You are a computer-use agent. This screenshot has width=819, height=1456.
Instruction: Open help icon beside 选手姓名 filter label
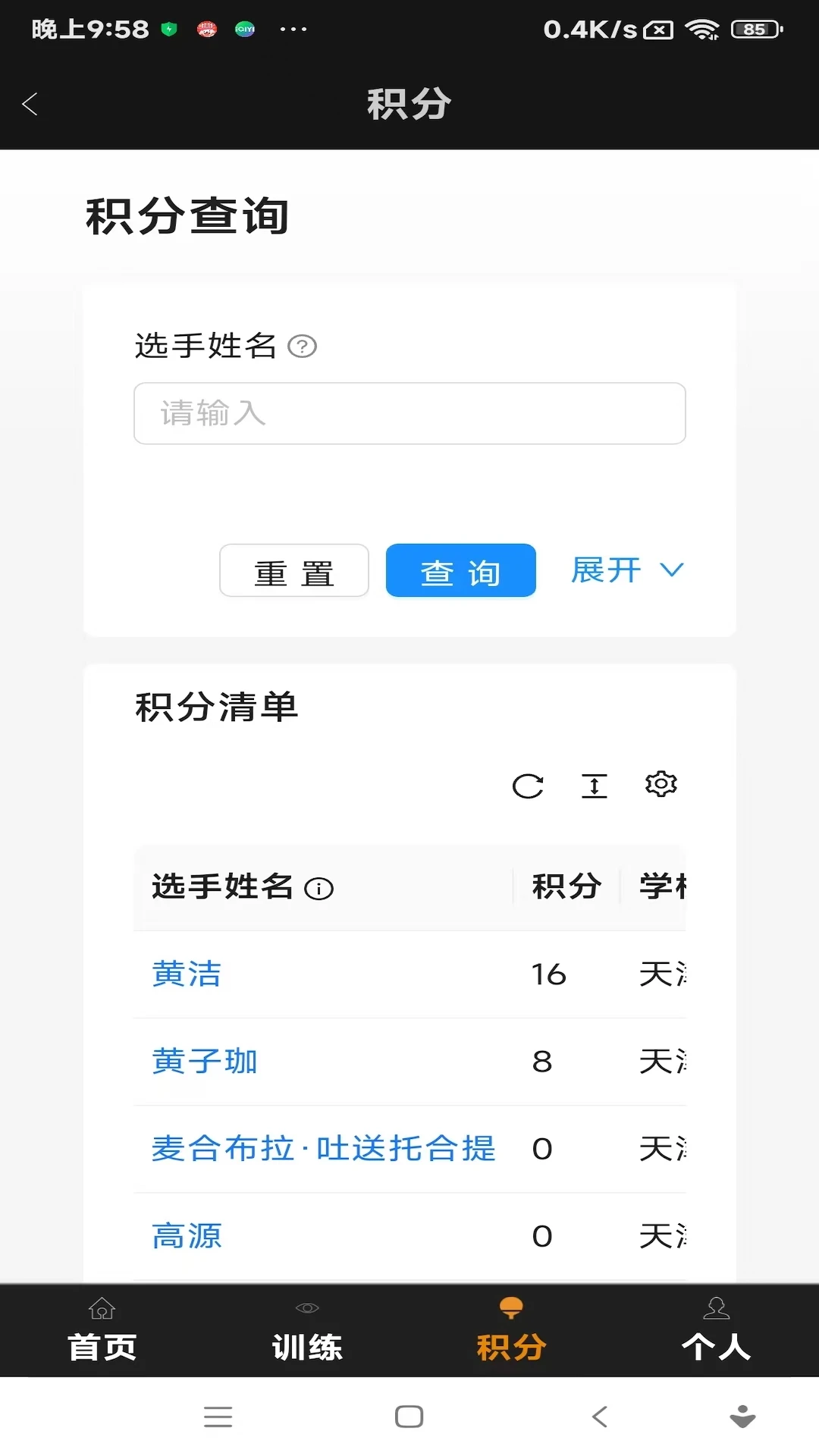(302, 347)
